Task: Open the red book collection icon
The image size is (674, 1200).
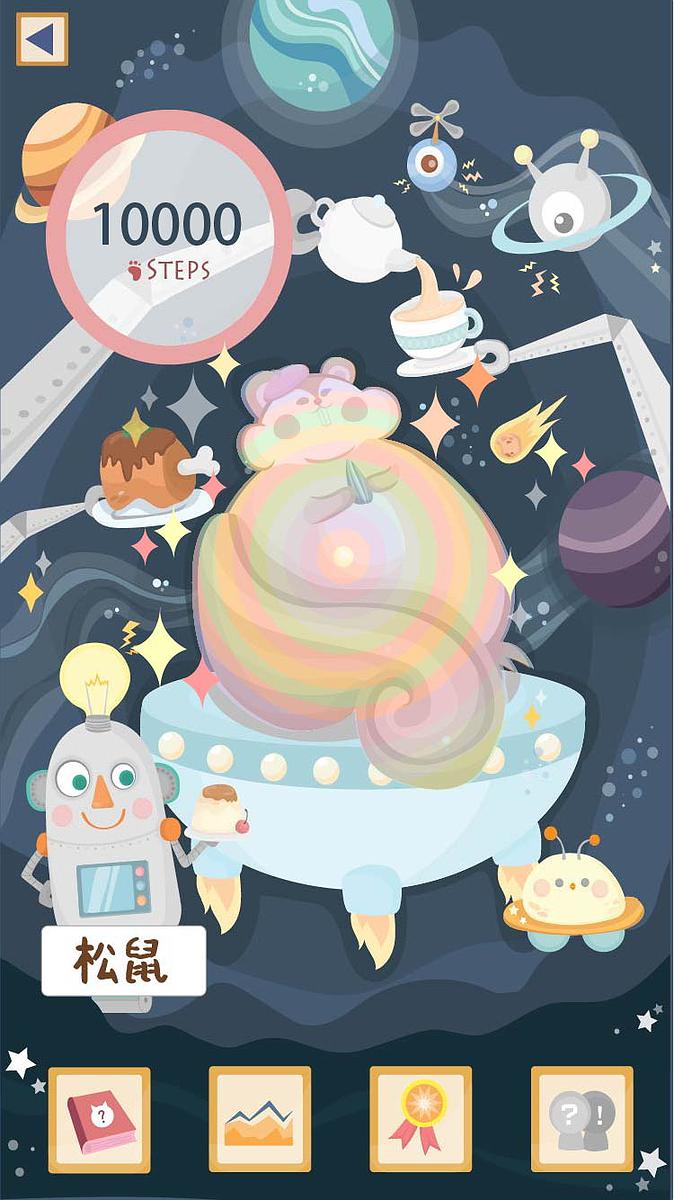Action: pyautogui.click(x=99, y=1119)
